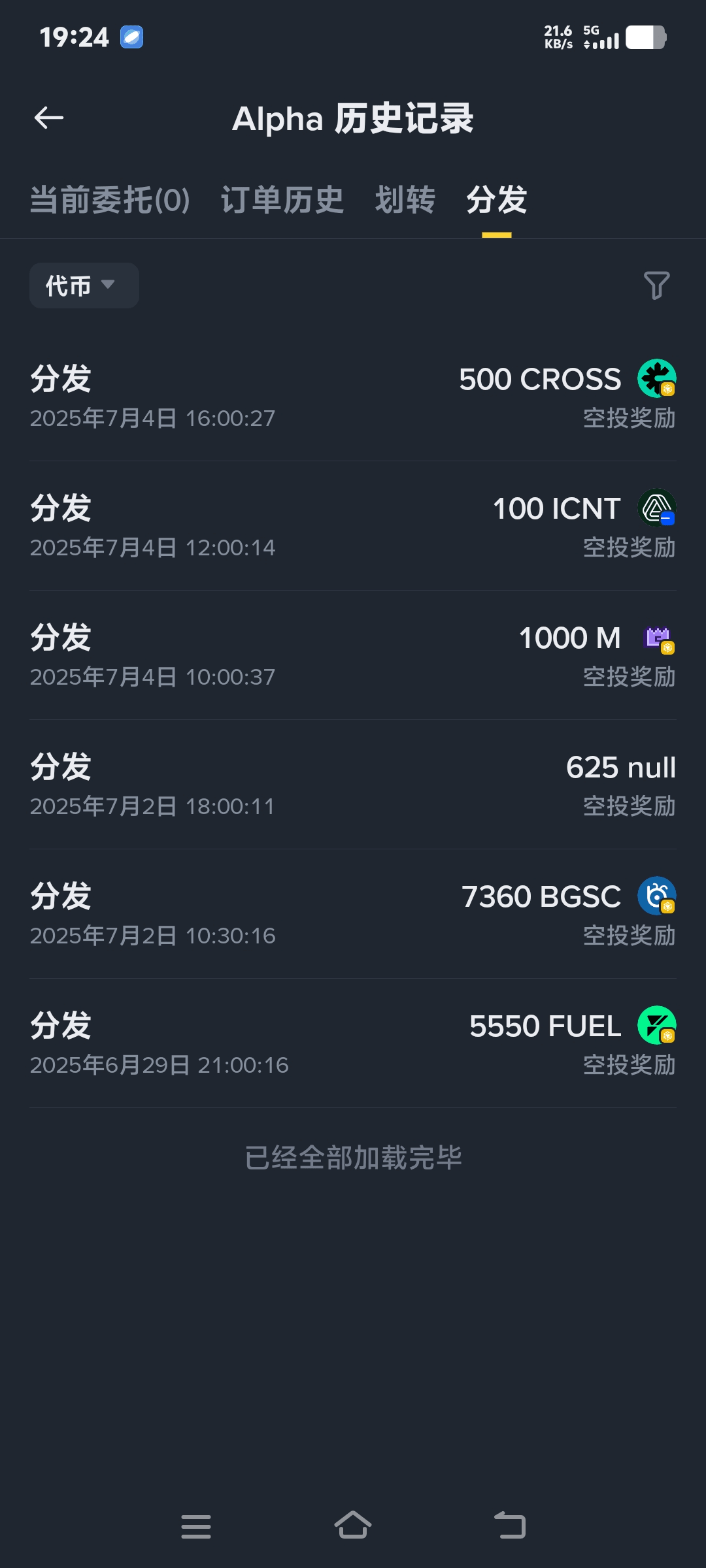Expand the 代币 dropdown
Viewport: 706px width, 1568px height.
point(84,286)
